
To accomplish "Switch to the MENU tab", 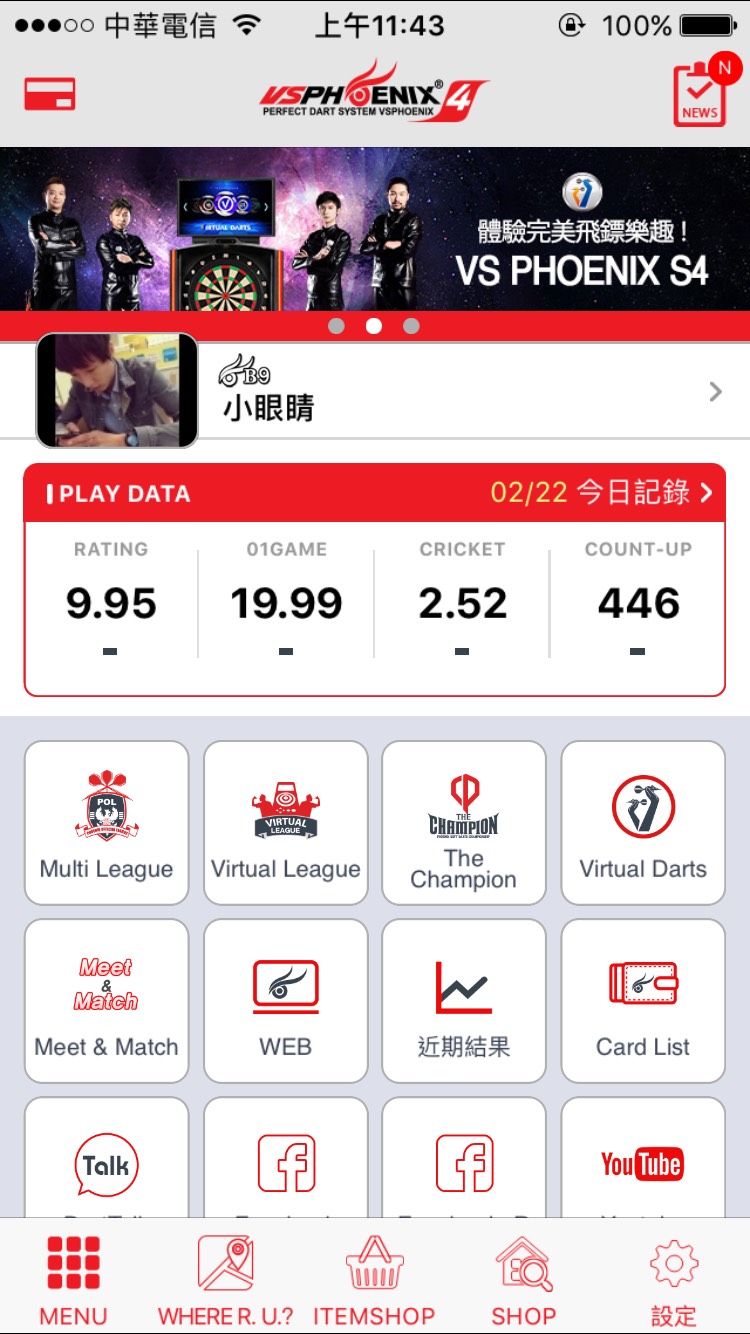I will coord(74,1280).
